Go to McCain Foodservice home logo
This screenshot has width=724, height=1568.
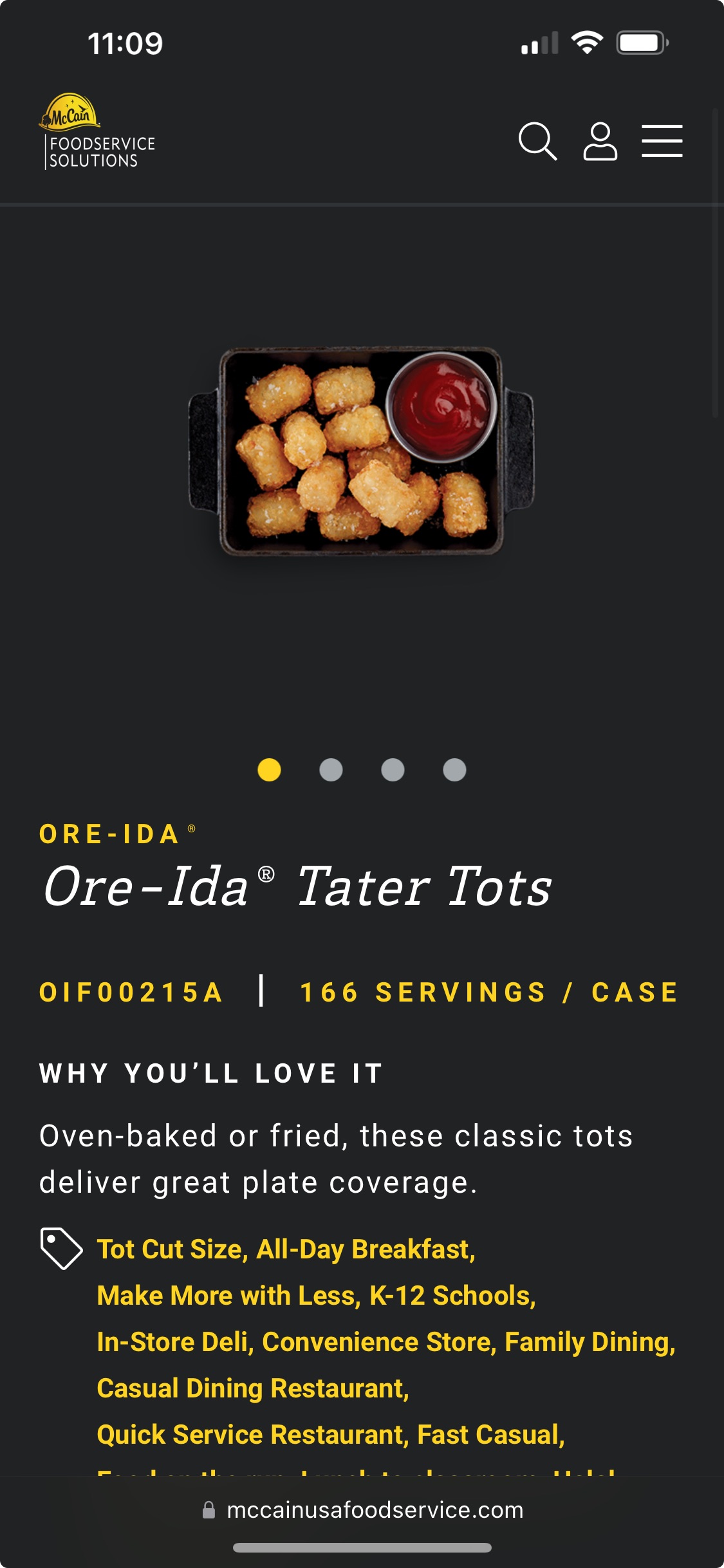97,132
